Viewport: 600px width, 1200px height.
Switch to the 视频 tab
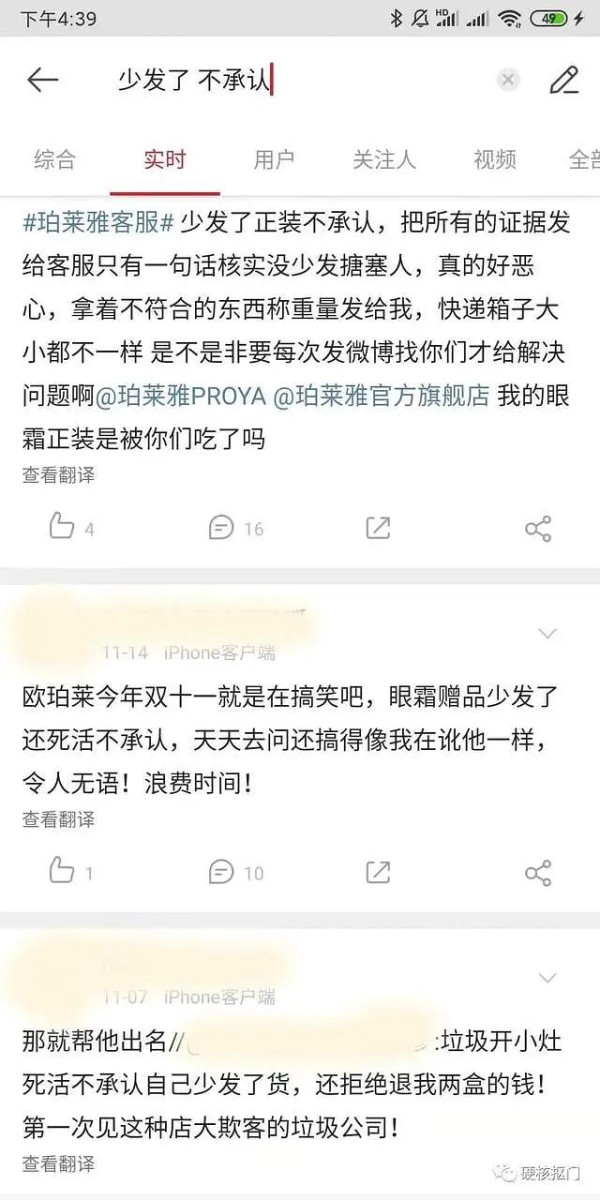tap(494, 159)
